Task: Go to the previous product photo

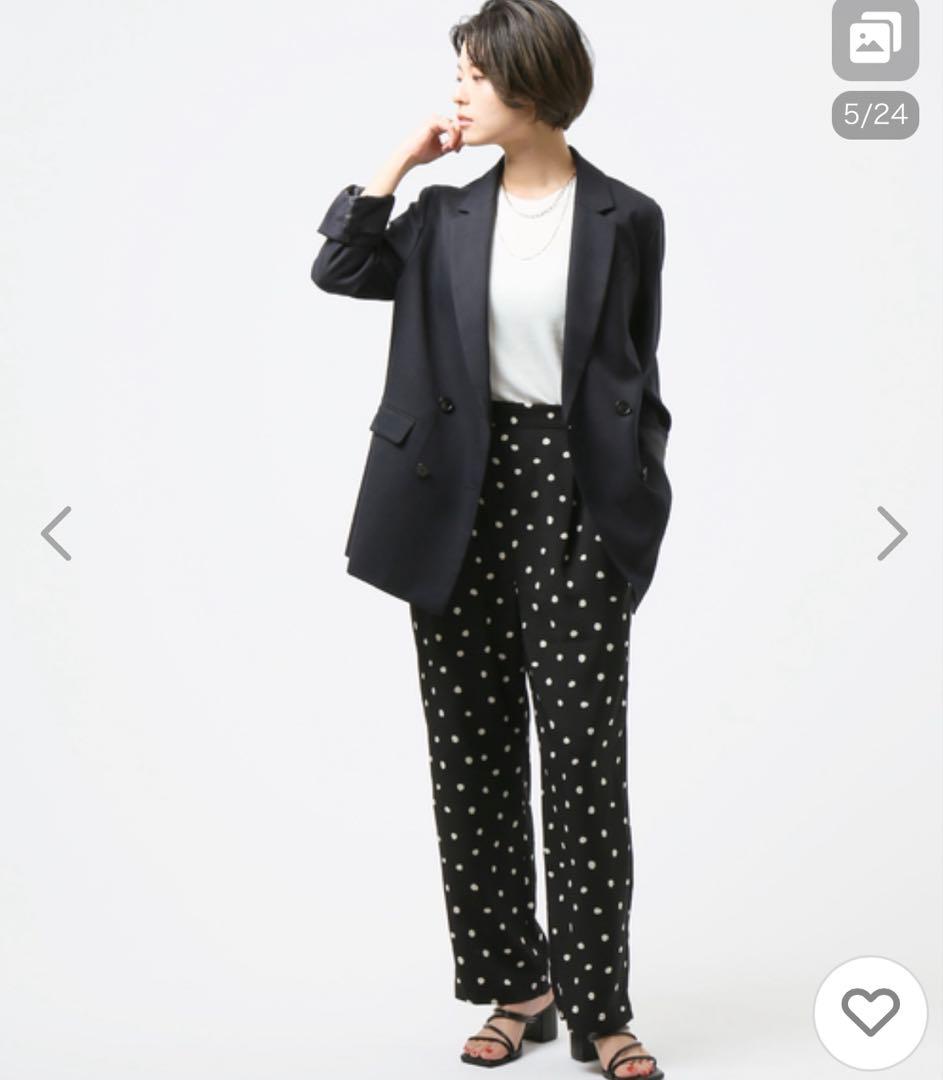Action: click(x=57, y=533)
